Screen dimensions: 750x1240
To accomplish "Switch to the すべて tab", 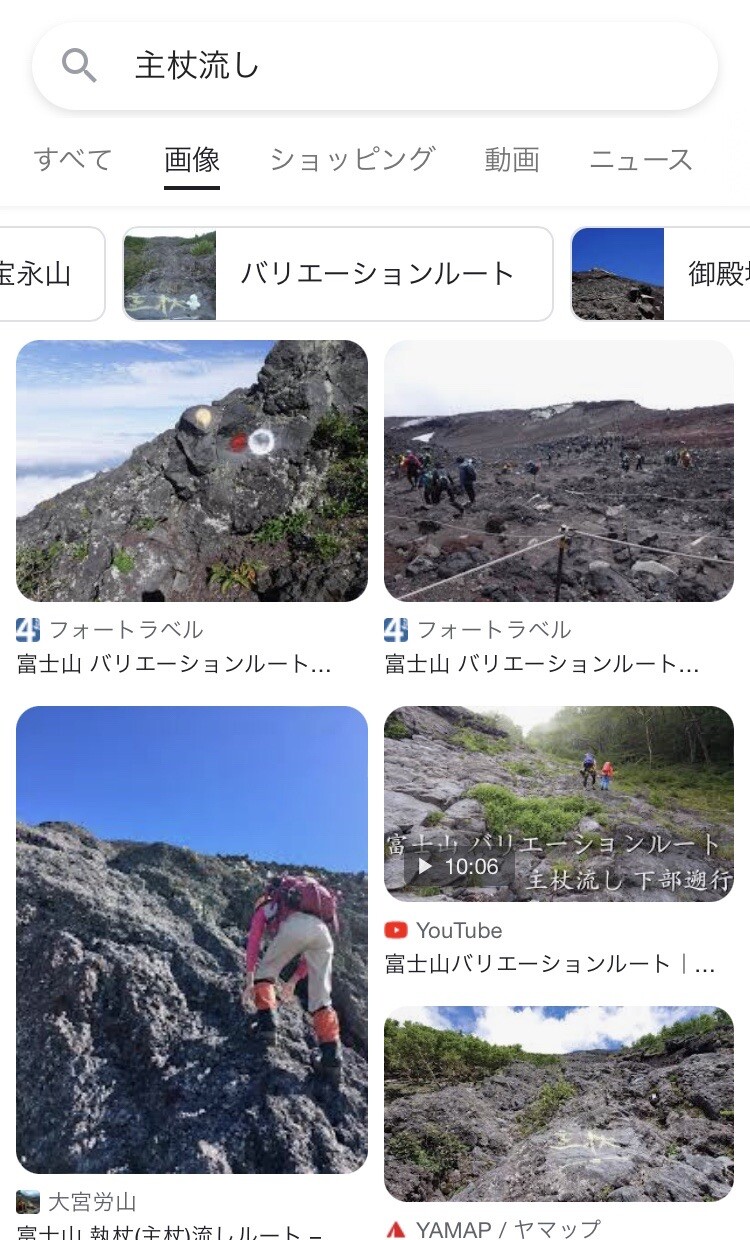I will 72,159.
